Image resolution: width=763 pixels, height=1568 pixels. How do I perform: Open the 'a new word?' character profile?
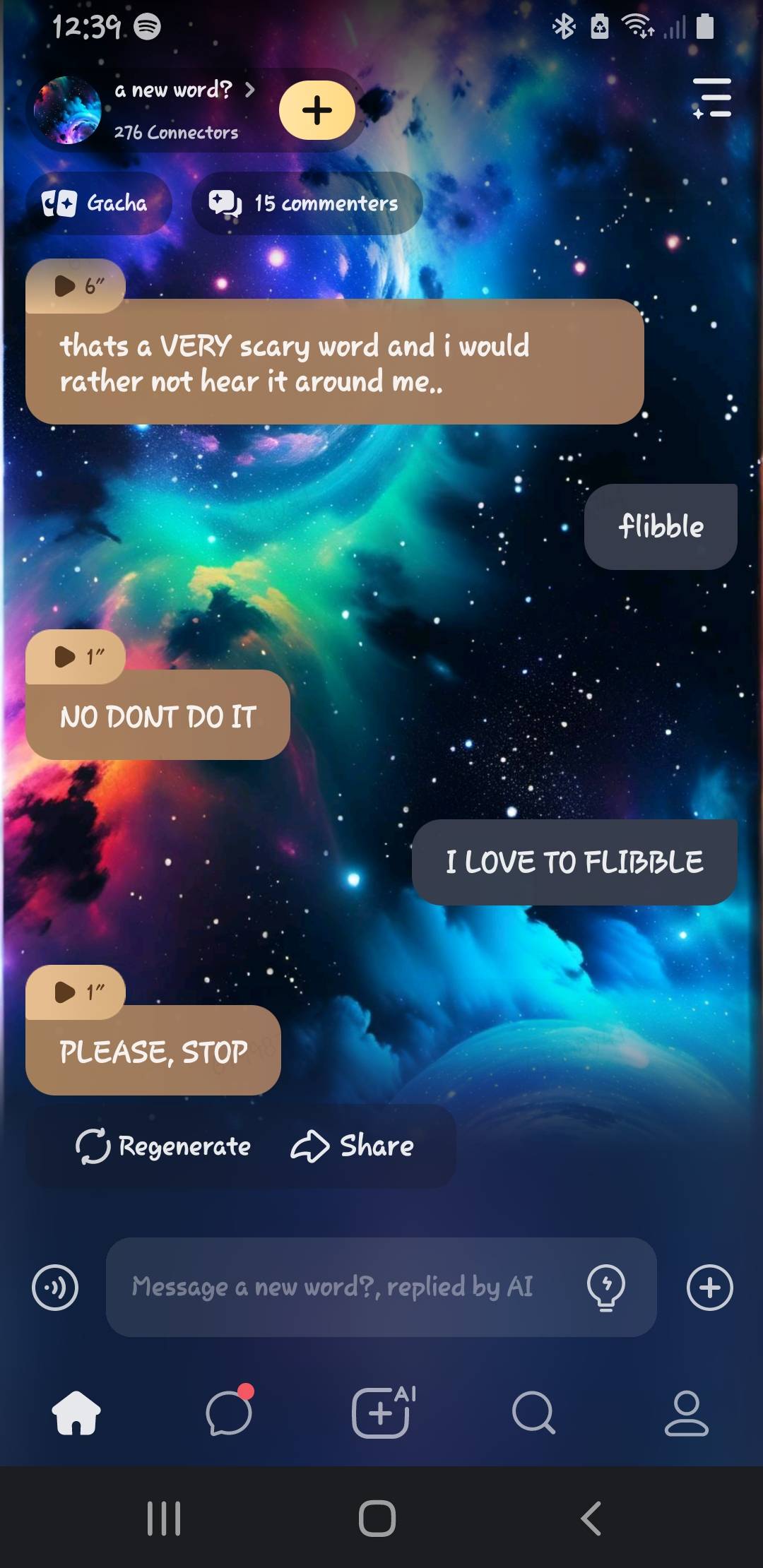coord(173,90)
